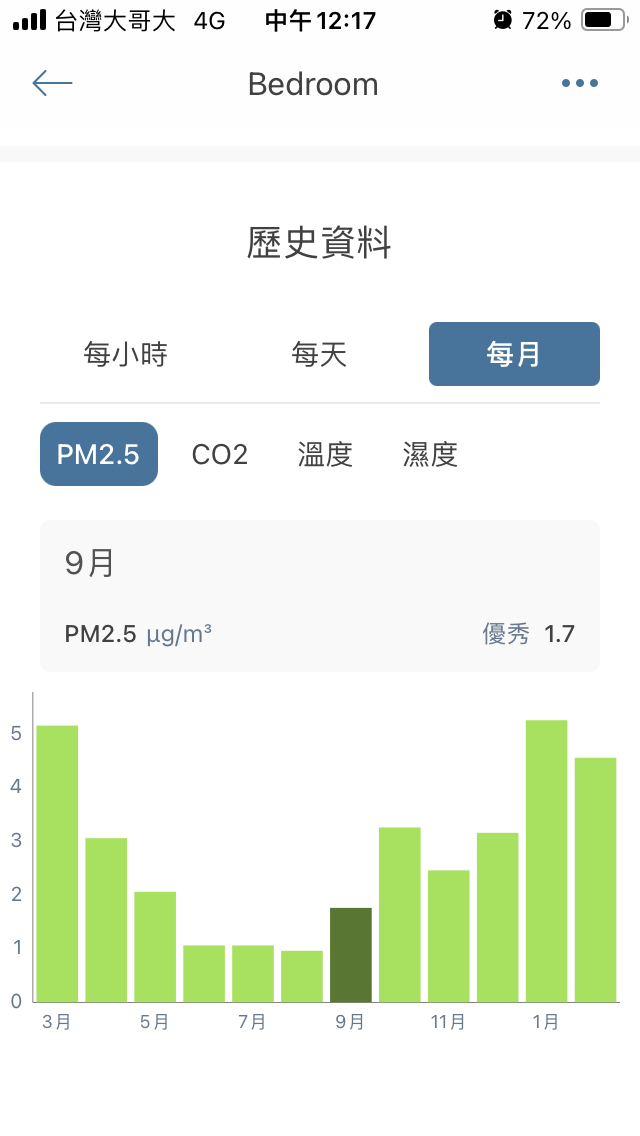Show 溫度 temperature history
Screen dimensions: 640x1136
coord(326,454)
